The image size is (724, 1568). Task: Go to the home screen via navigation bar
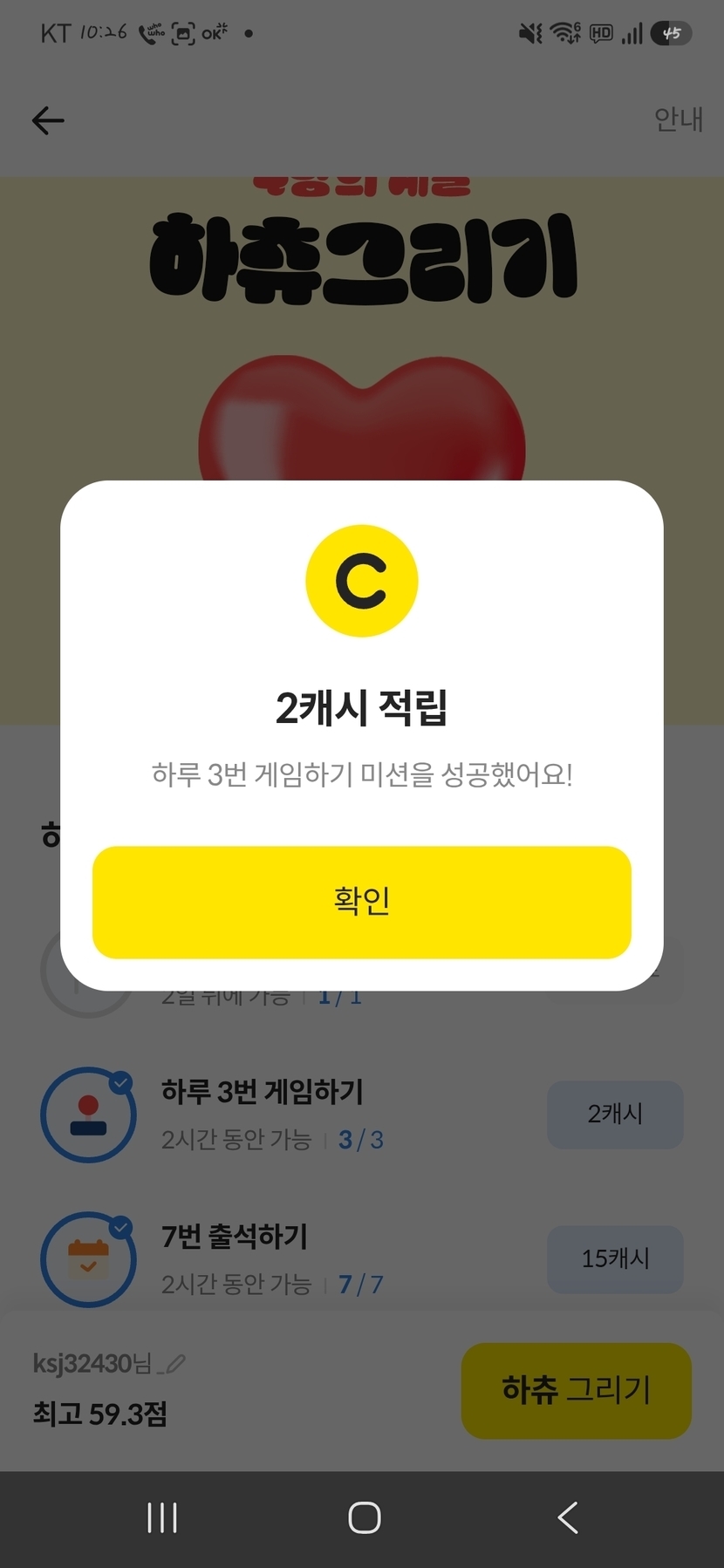click(364, 1517)
